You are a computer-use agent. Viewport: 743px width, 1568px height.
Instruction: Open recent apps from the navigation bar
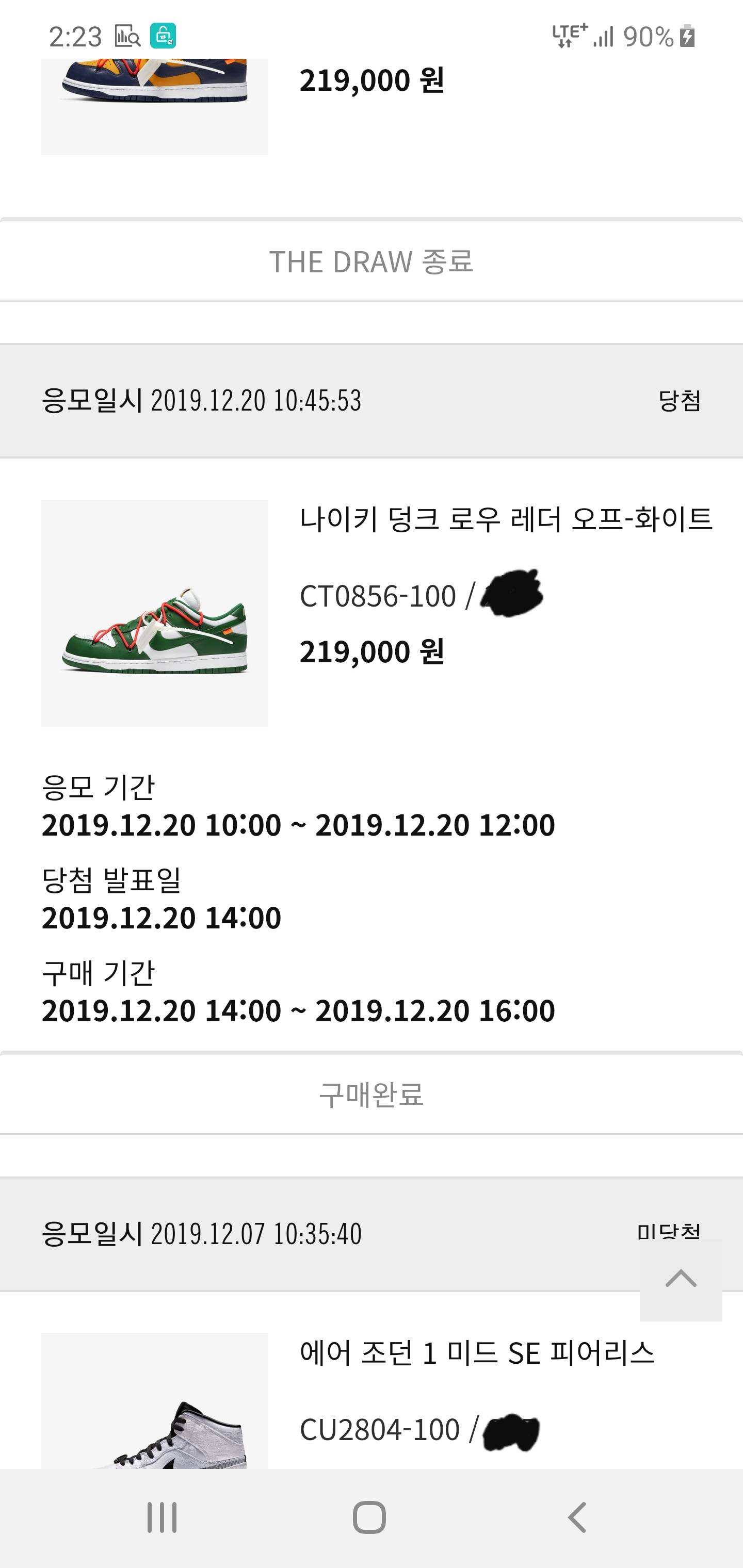pyautogui.click(x=162, y=1517)
